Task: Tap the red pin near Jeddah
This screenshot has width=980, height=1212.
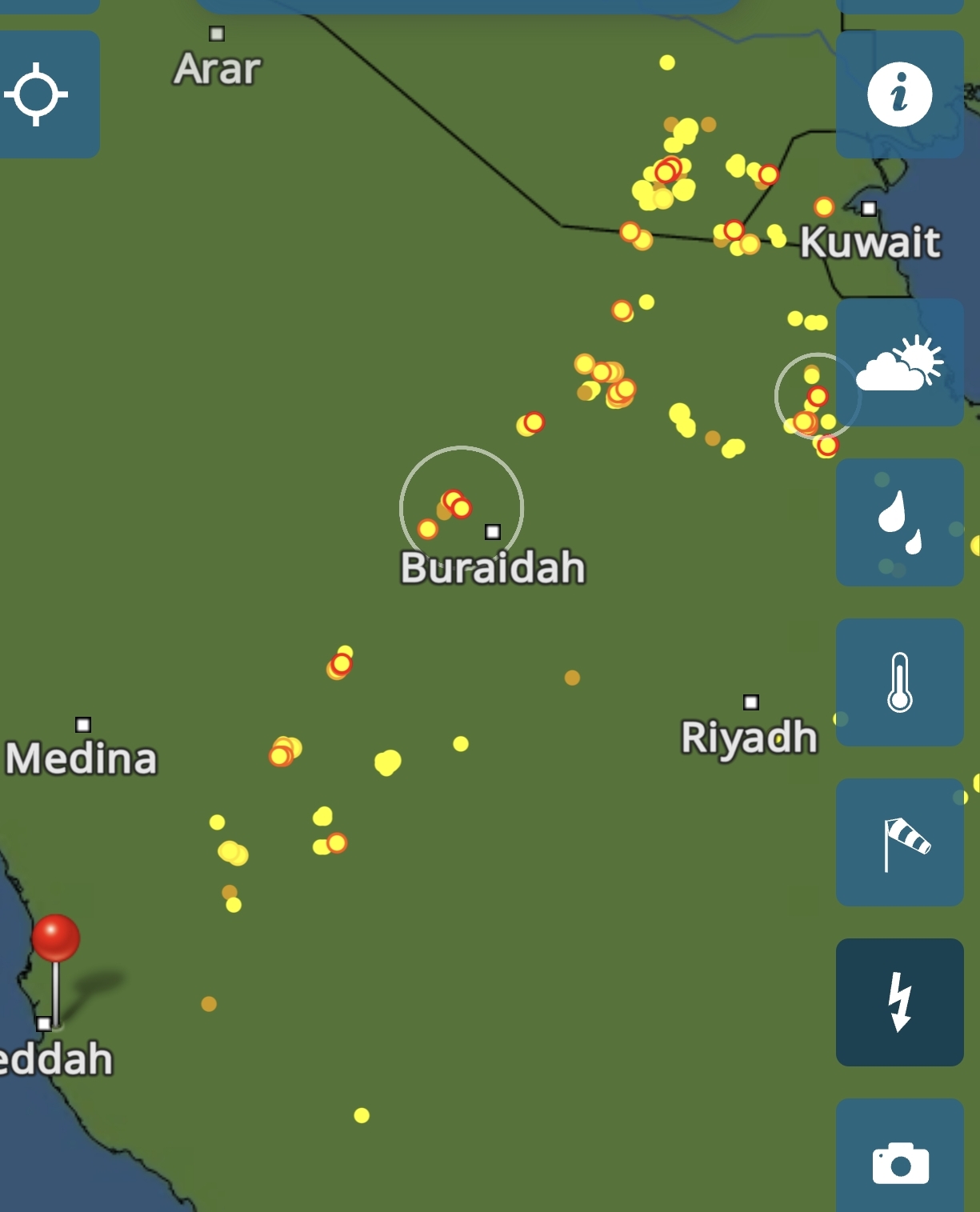Action: 55,939
